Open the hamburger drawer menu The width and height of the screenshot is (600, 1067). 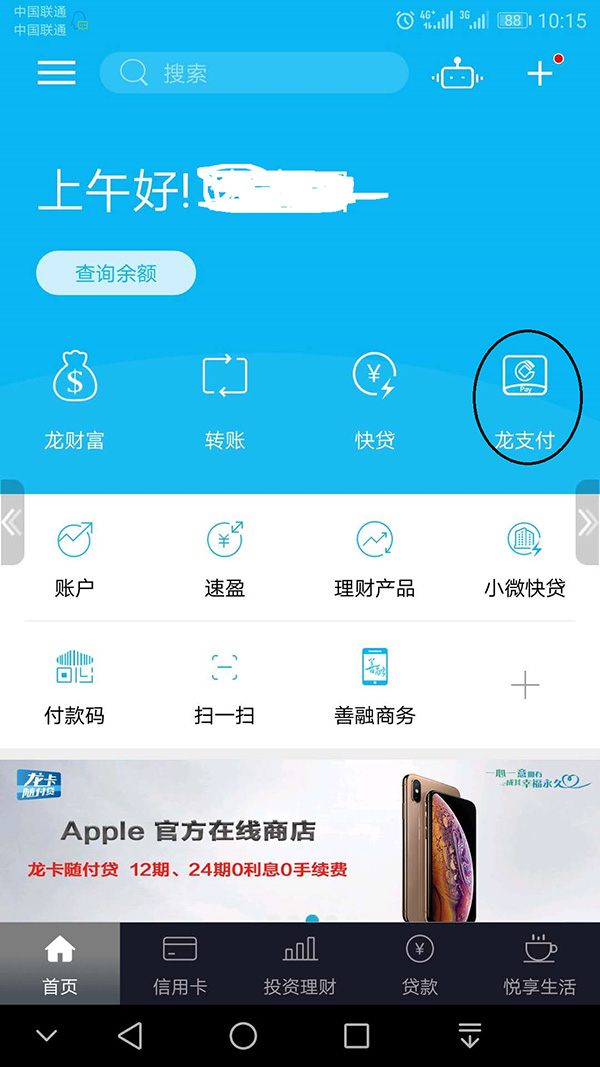(x=56, y=73)
